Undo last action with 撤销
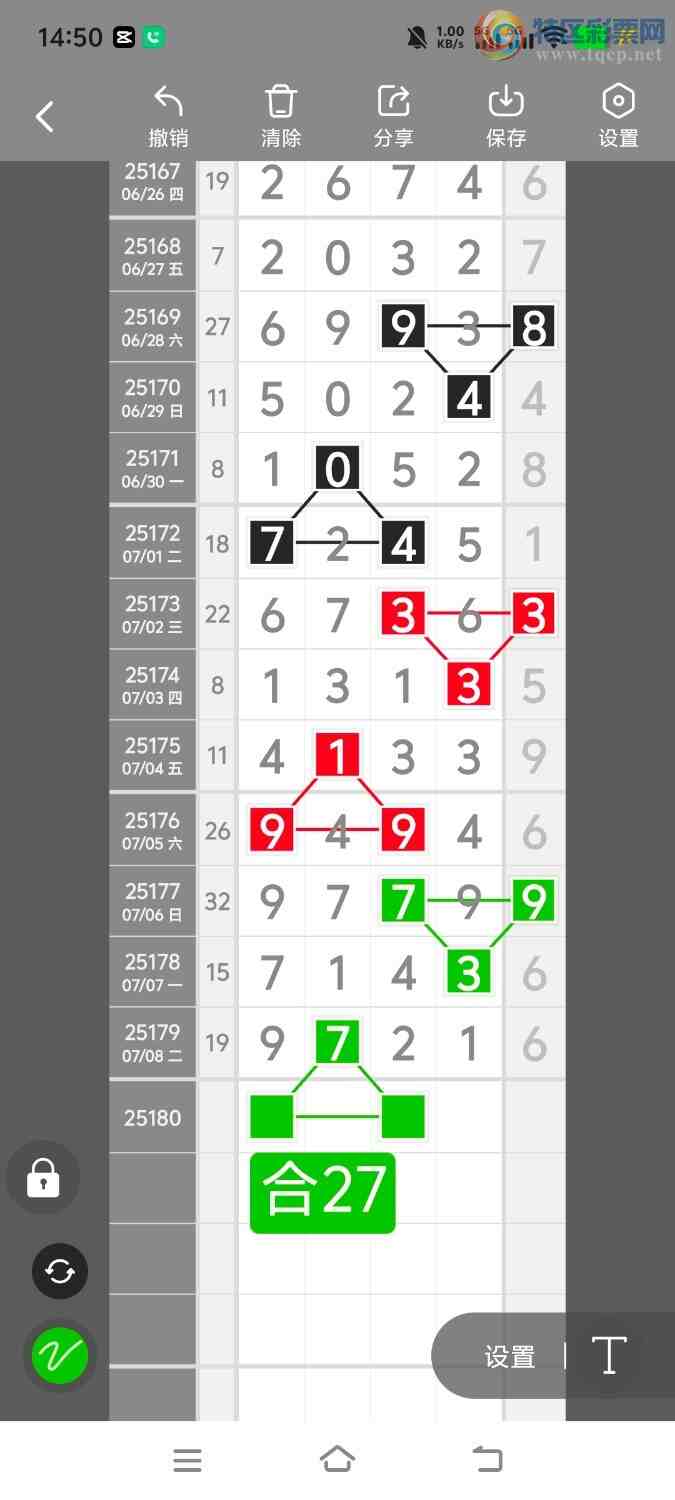Viewport: 675px width, 1500px height. pos(168,117)
